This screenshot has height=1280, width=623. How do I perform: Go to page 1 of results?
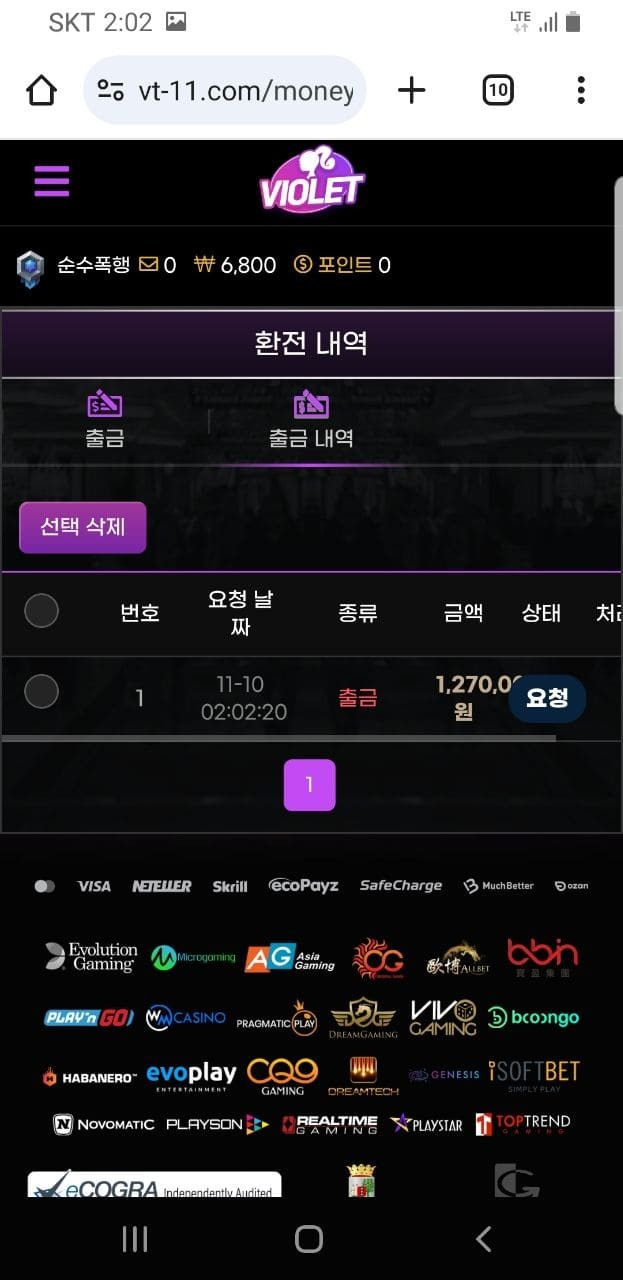(309, 785)
